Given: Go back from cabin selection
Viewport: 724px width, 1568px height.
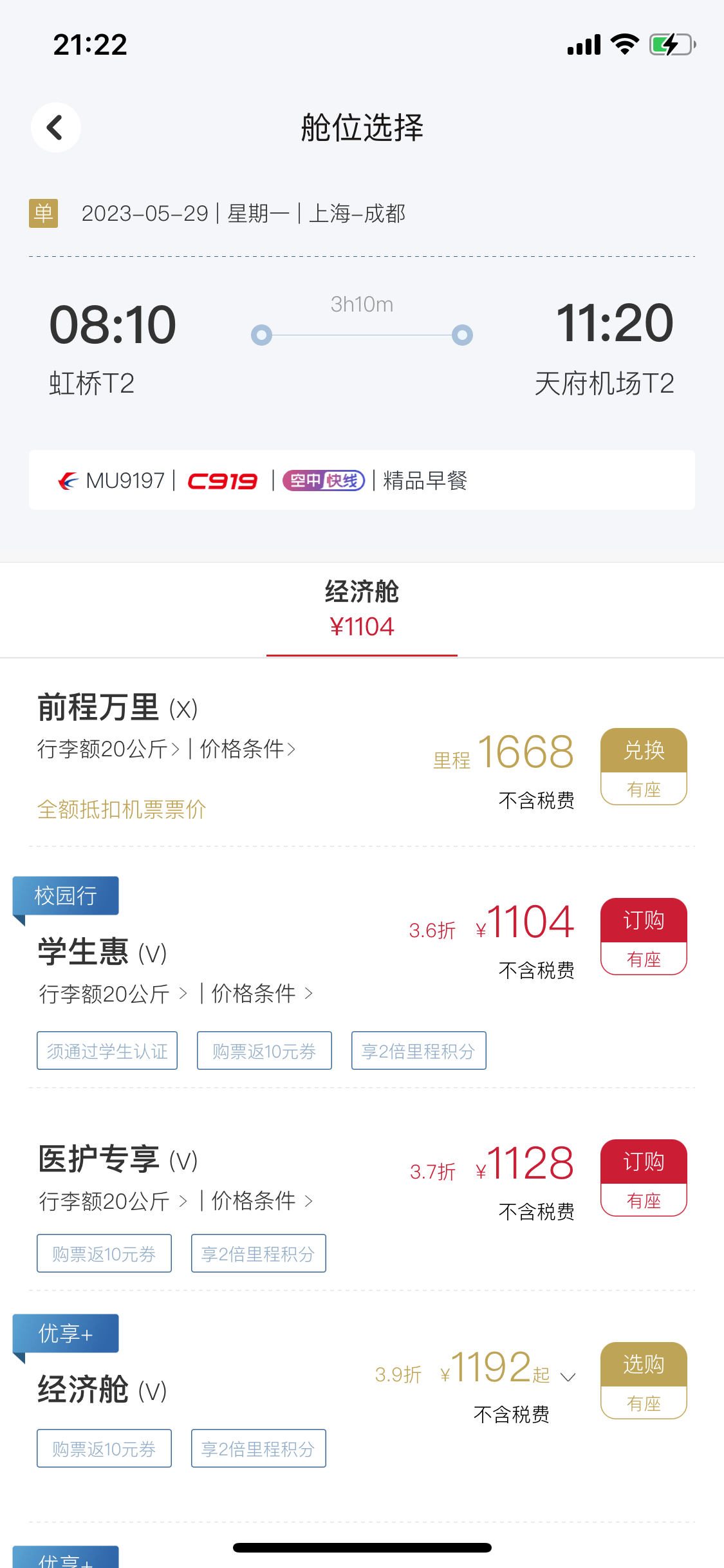Looking at the screenshot, I should [x=56, y=127].
